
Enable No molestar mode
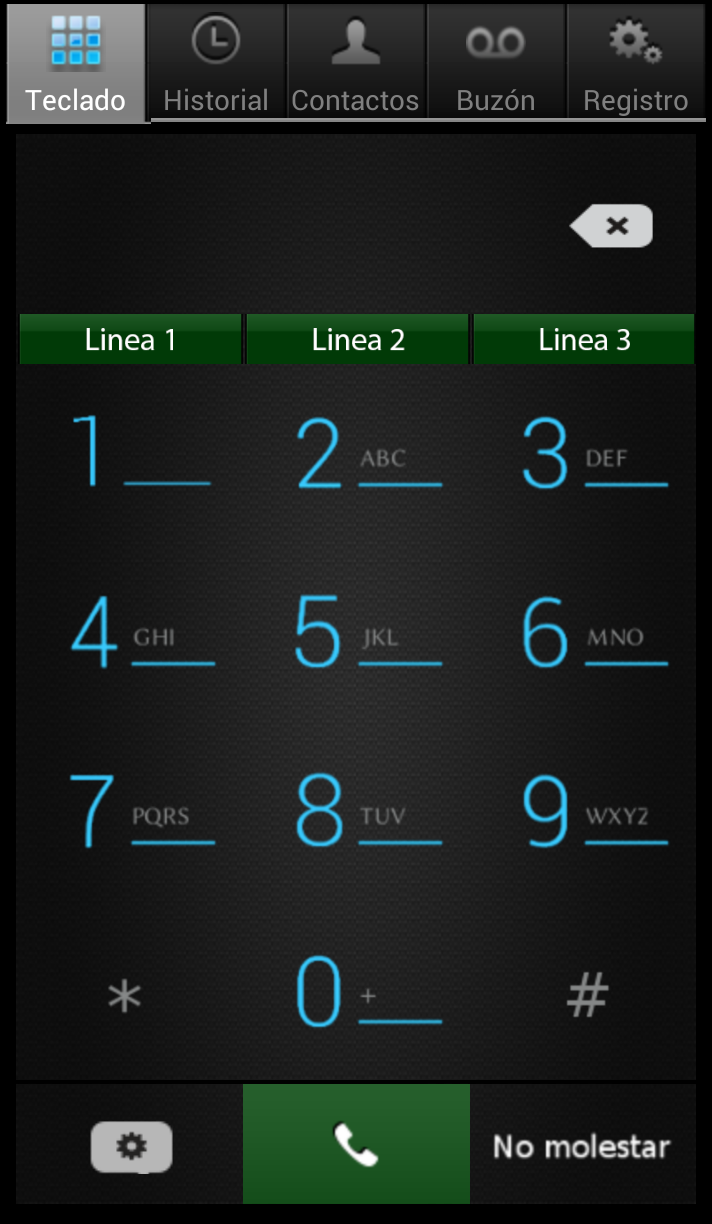[582, 1146]
